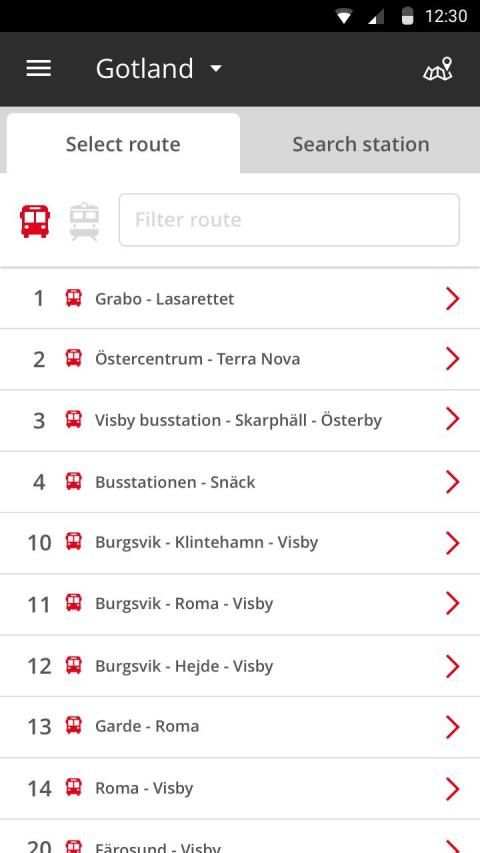
Task: Select route 12 Burgsvik - Hejde - Visby
Action: [x=240, y=666]
